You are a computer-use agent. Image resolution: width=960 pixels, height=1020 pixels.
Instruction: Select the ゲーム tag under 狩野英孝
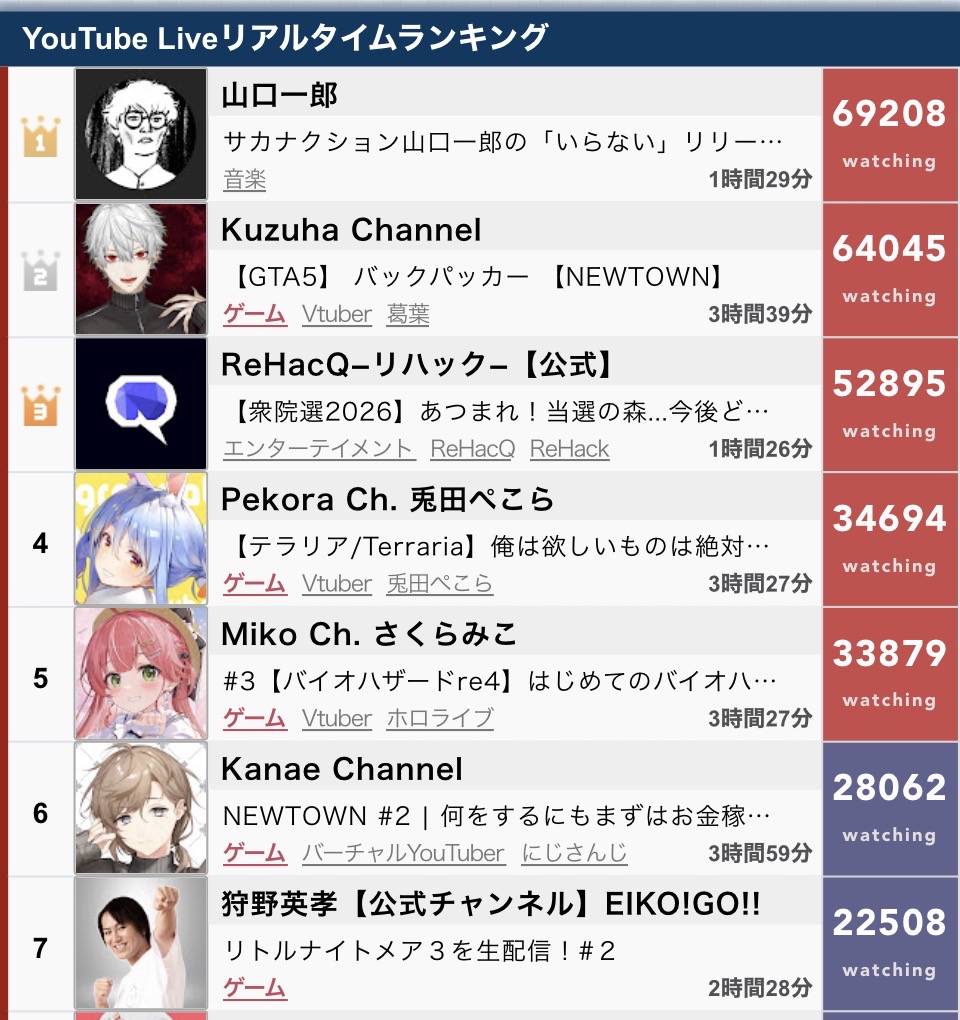pyautogui.click(x=254, y=988)
